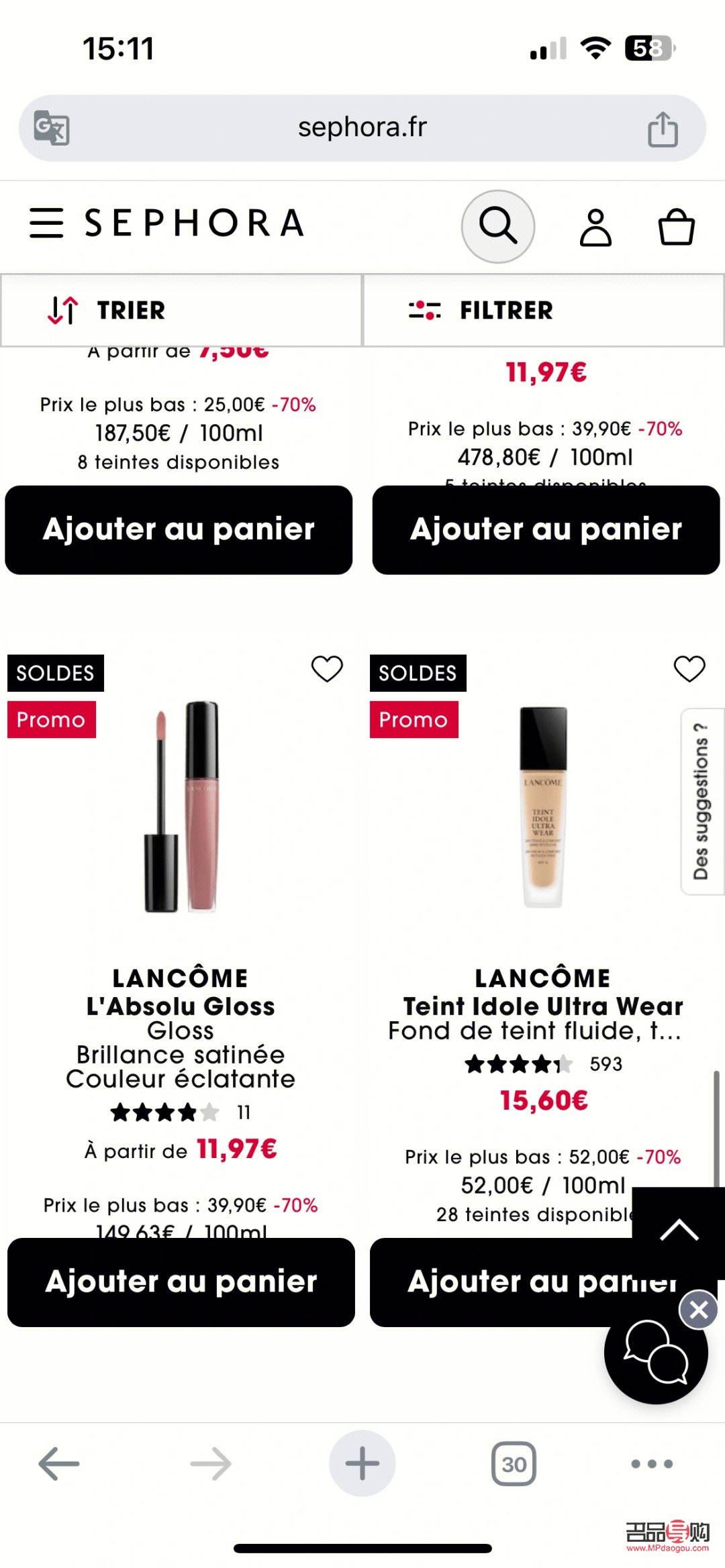This screenshot has width=725, height=1568.
Task: Add L'Absolu Gloss to favorites
Action: [327, 668]
